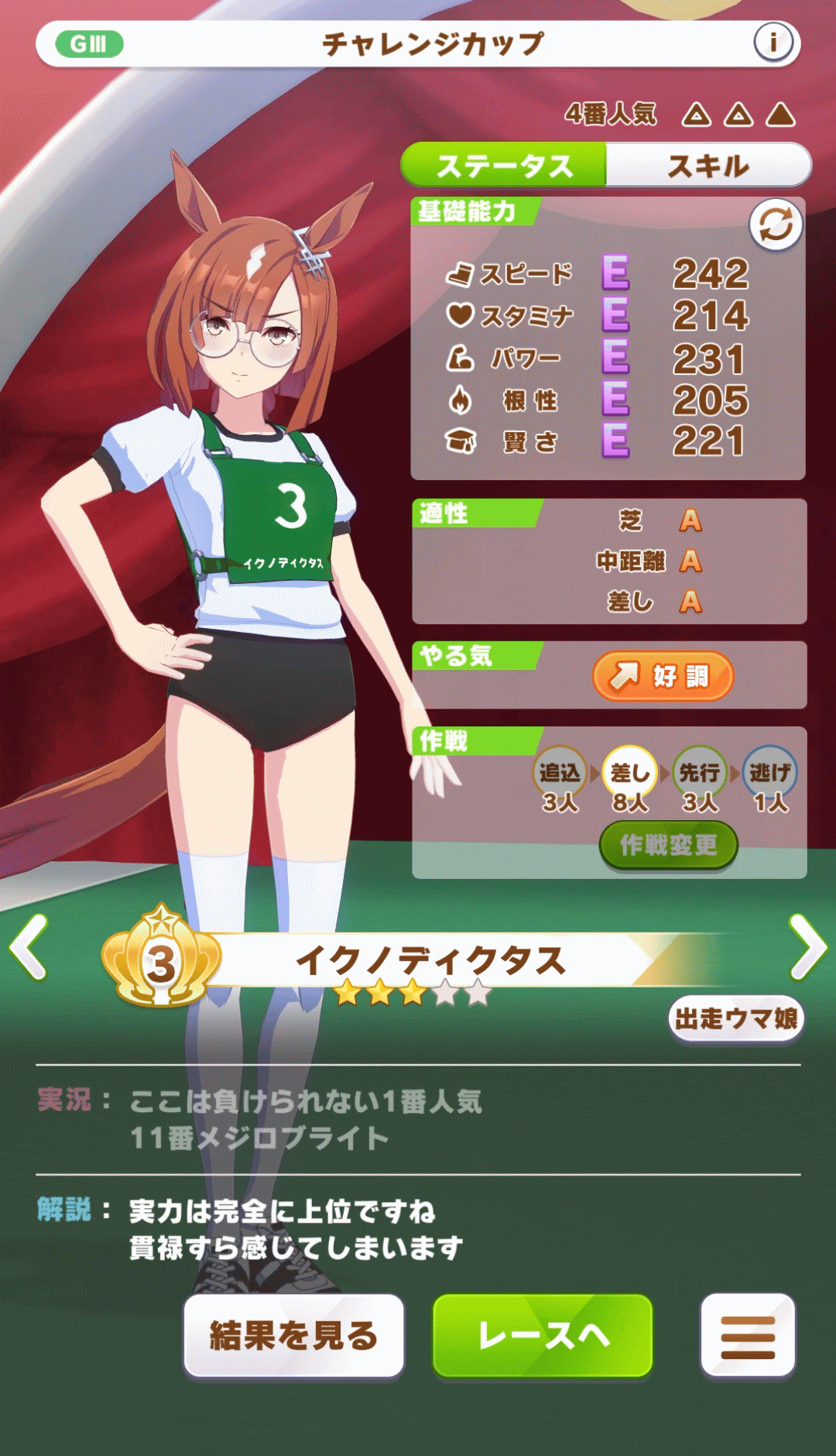Go to the previous runner arrow

(x=29, y=946)
